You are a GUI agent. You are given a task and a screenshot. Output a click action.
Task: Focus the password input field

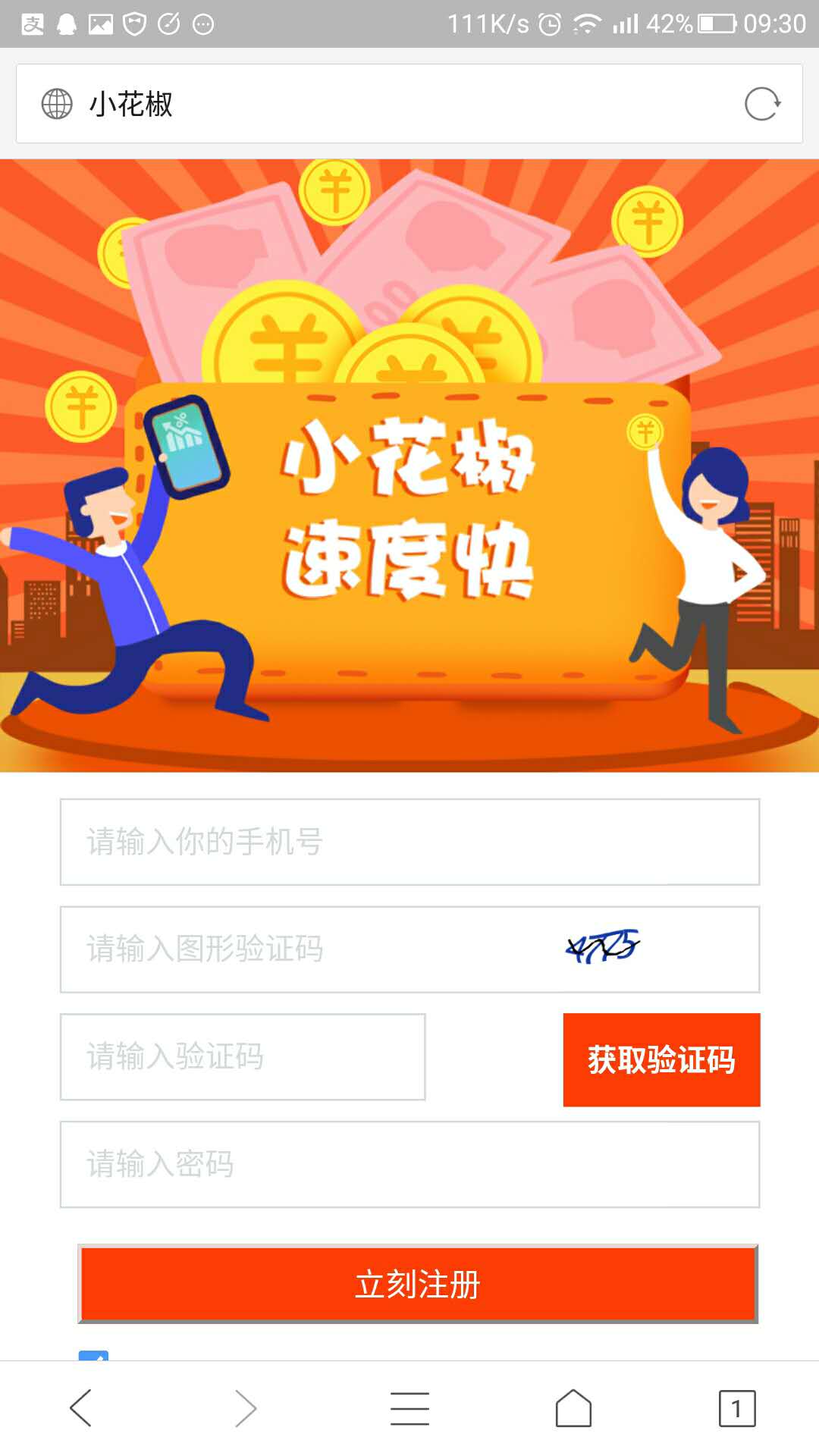point(409,1164)
